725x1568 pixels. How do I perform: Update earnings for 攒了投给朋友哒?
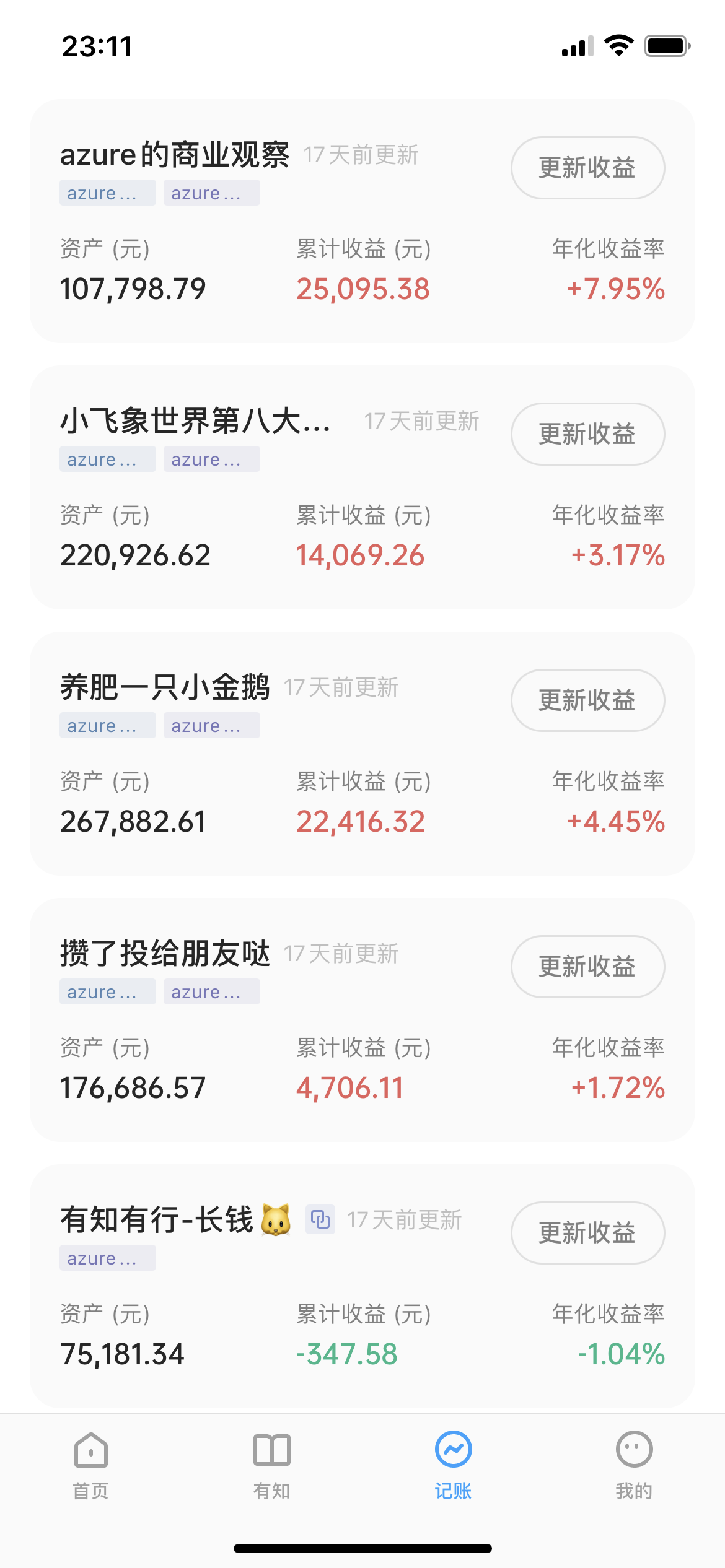(x=587, y=967)
